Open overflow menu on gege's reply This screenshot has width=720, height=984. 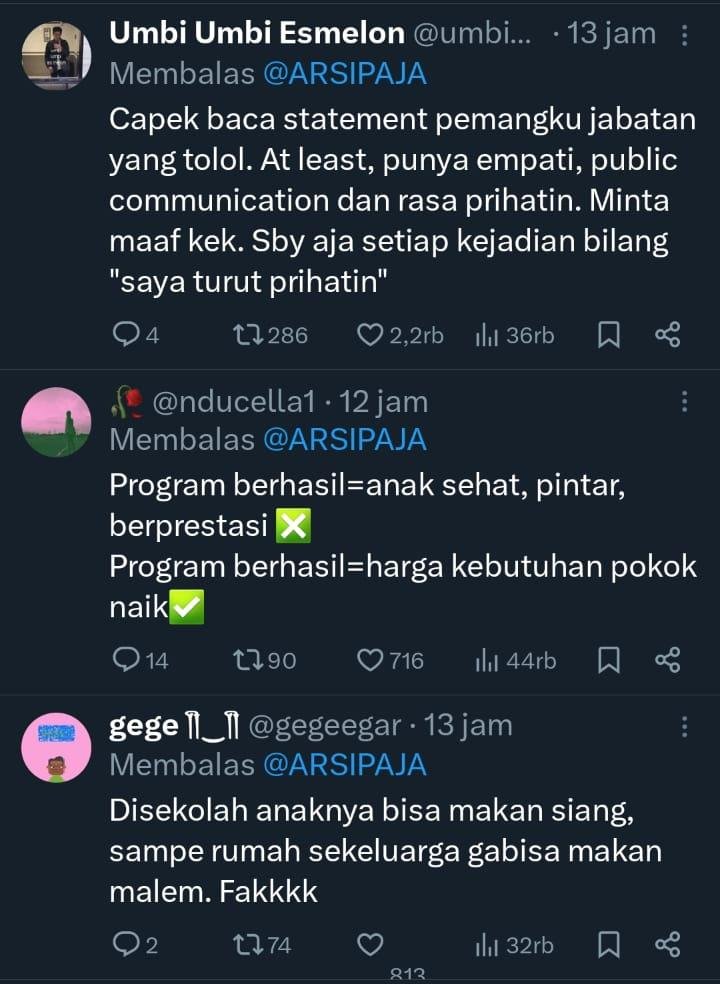[x=684, y=727]
